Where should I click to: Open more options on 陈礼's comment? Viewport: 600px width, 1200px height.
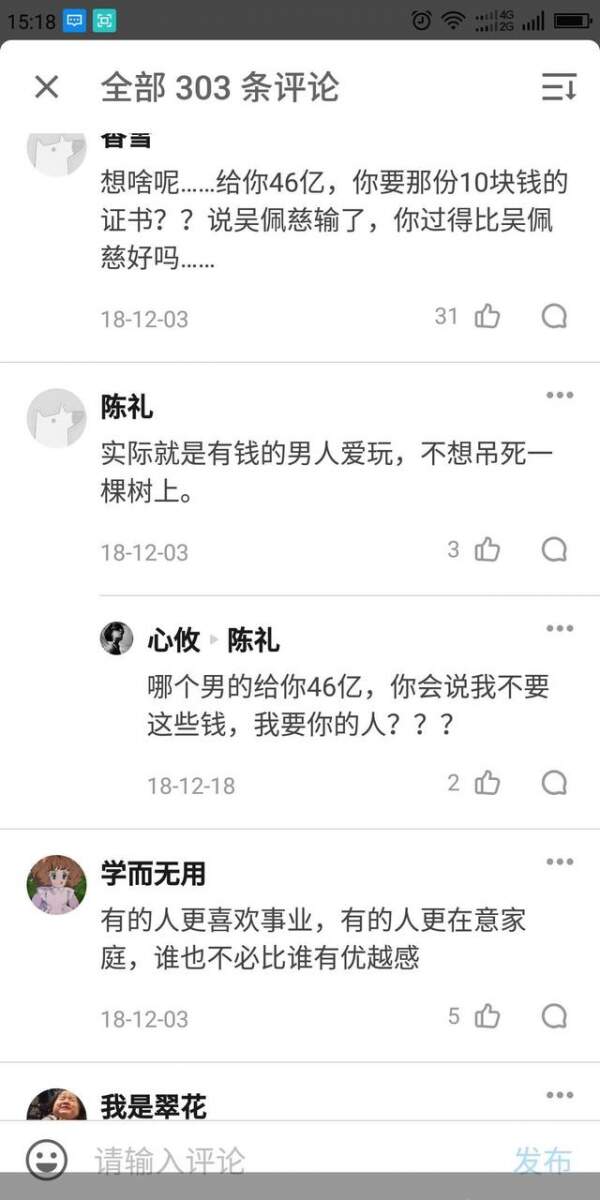(x=560, y=395)
